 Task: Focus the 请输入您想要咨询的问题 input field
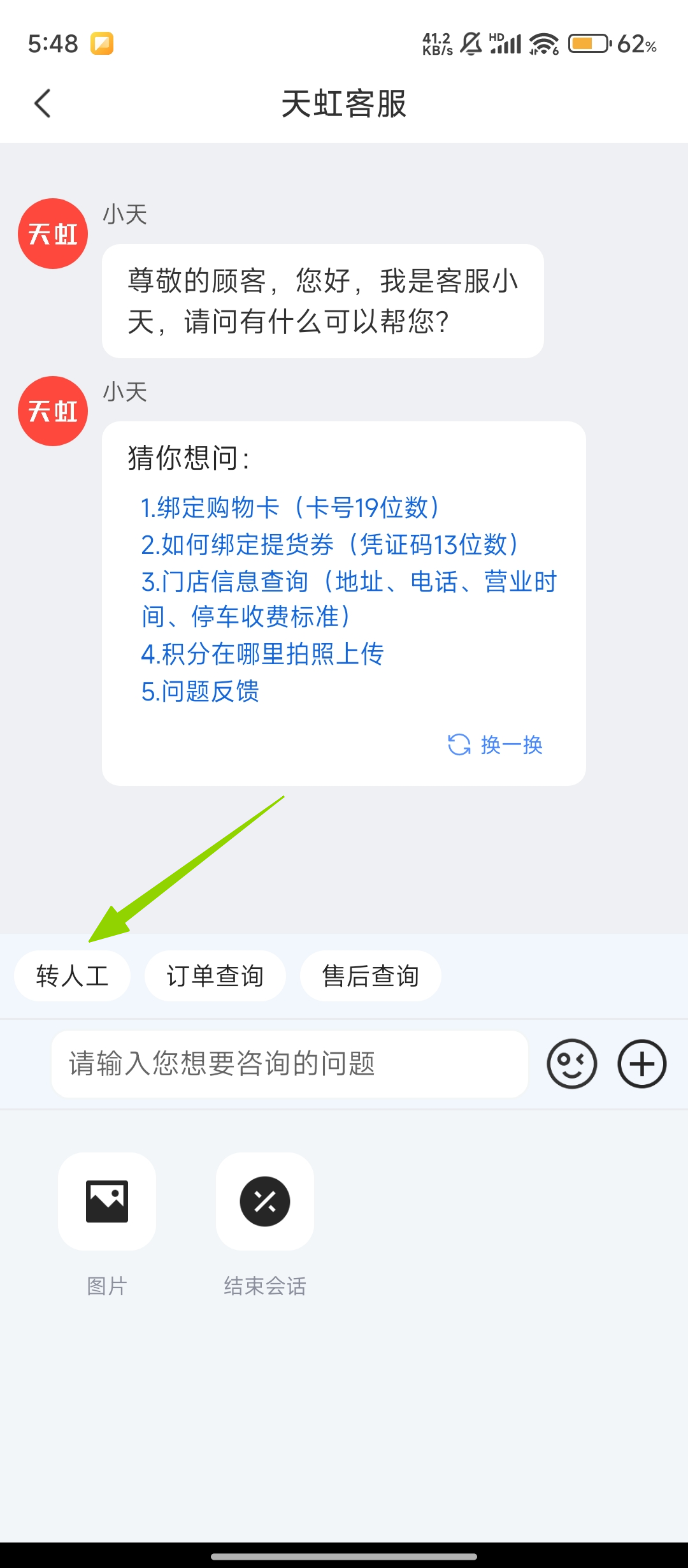(289, 1064)
